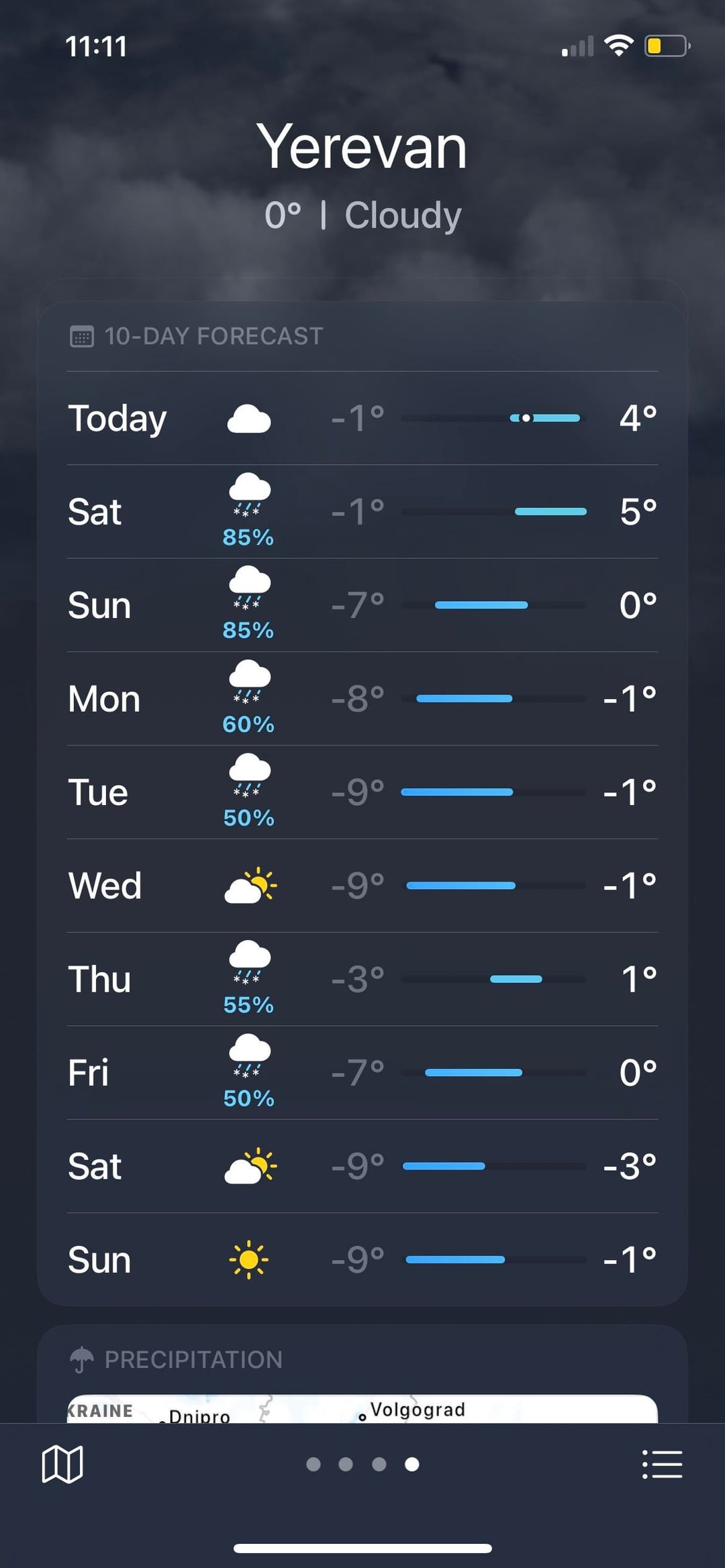Tap the page indicator dots
This screenshot has width=725, height=1568.
[362, 1464]
